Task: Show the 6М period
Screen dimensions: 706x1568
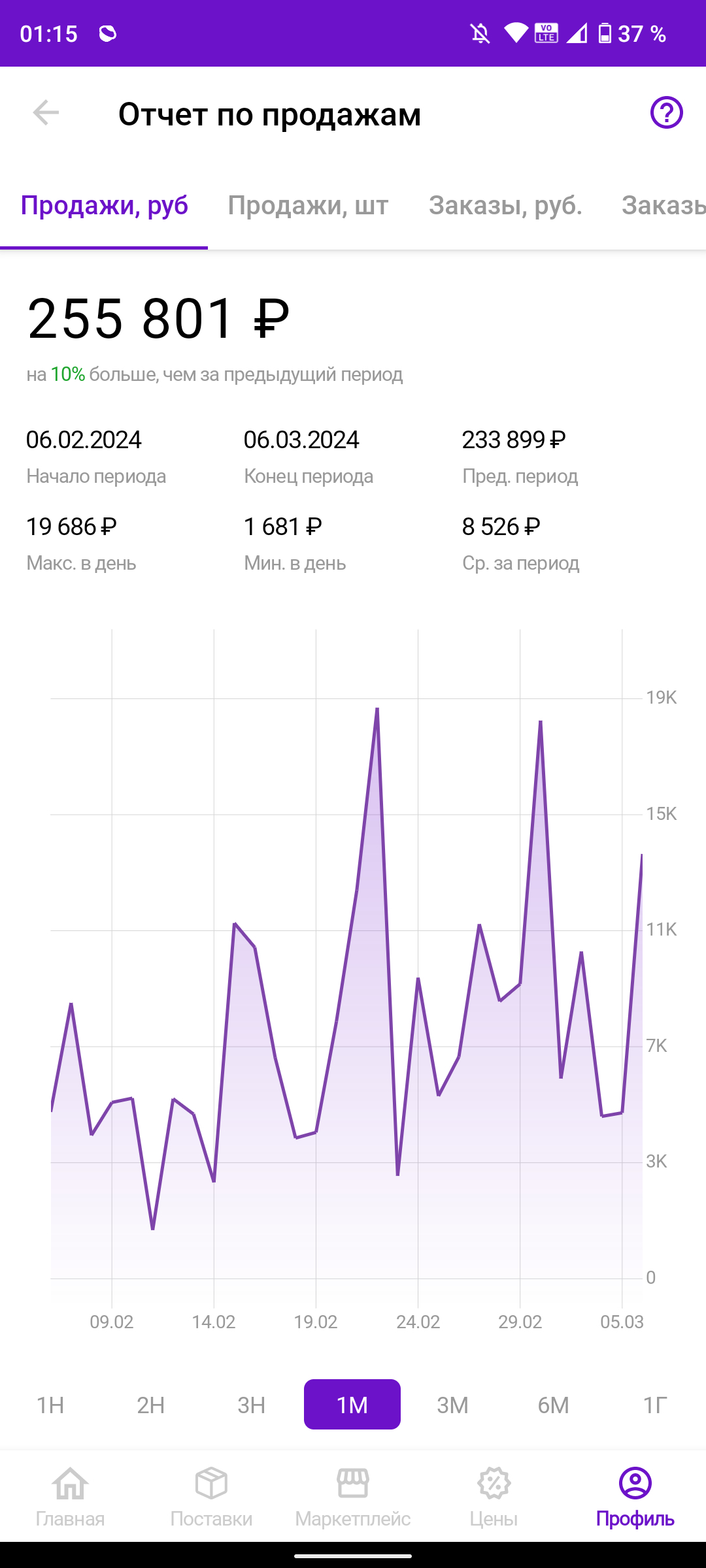Action: pos(554,1405)
